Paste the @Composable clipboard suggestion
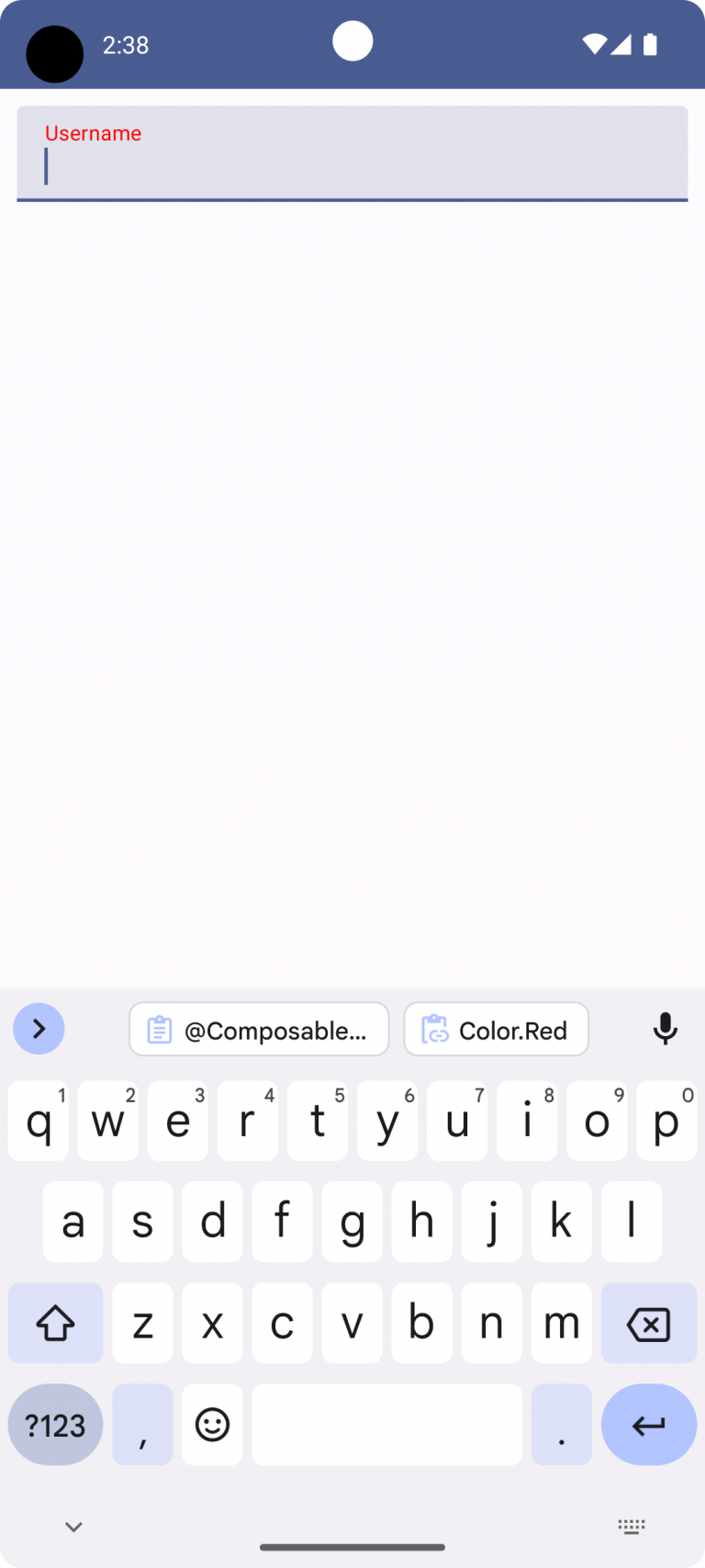705x1568 pixels. 259,1030
